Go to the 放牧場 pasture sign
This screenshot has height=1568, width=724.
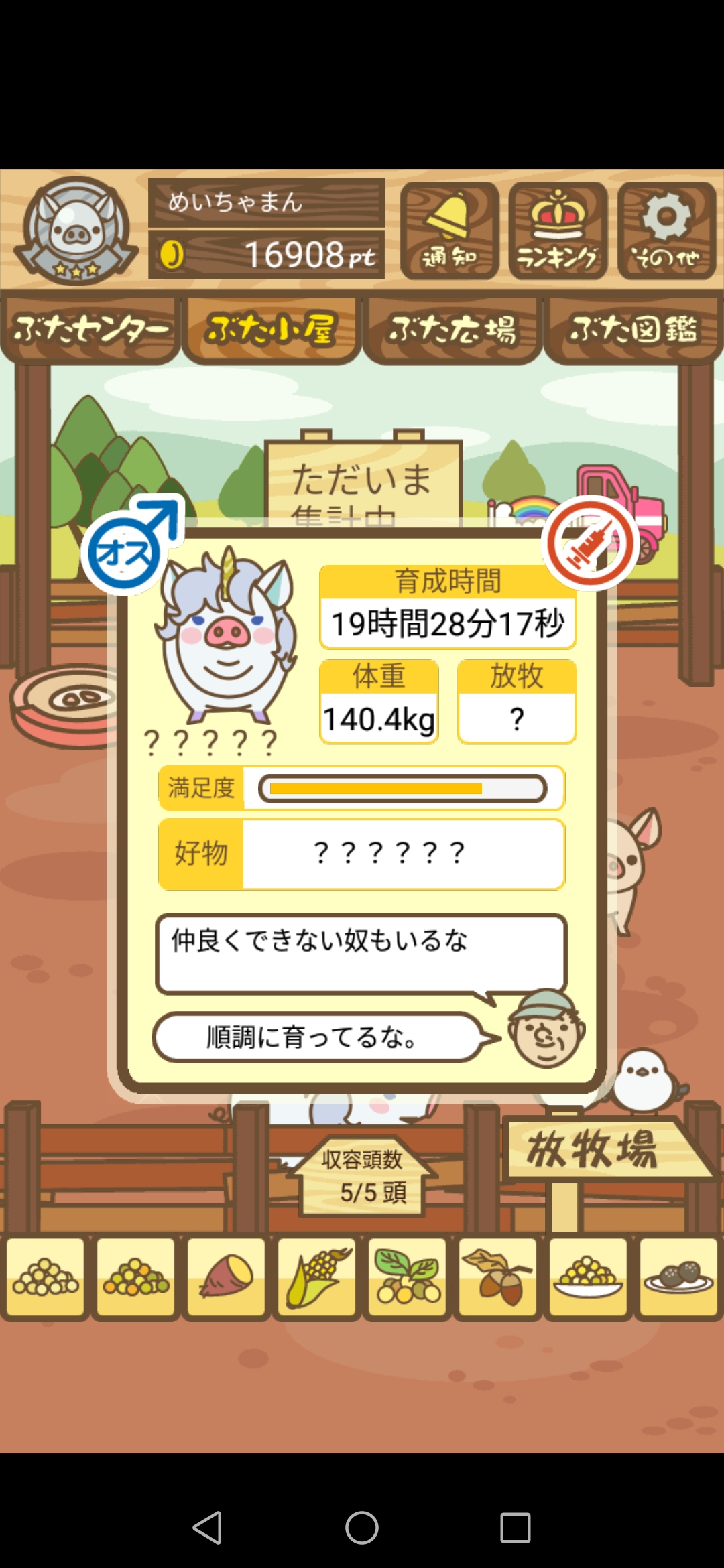click(x=593, y=1150)
